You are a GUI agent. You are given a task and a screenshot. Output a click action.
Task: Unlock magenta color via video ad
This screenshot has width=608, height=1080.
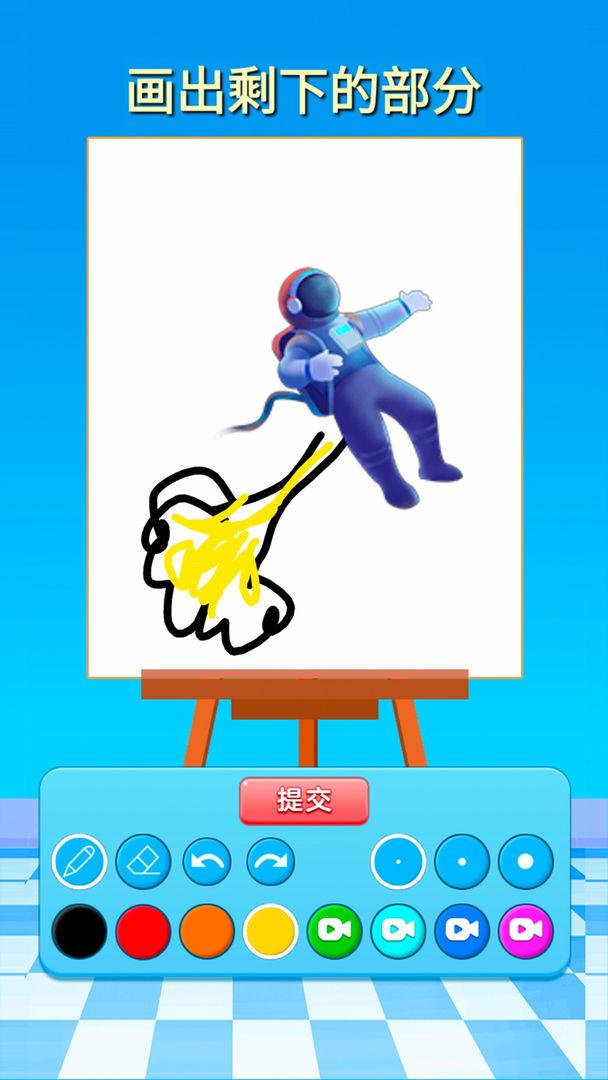[x=526, y=931]
